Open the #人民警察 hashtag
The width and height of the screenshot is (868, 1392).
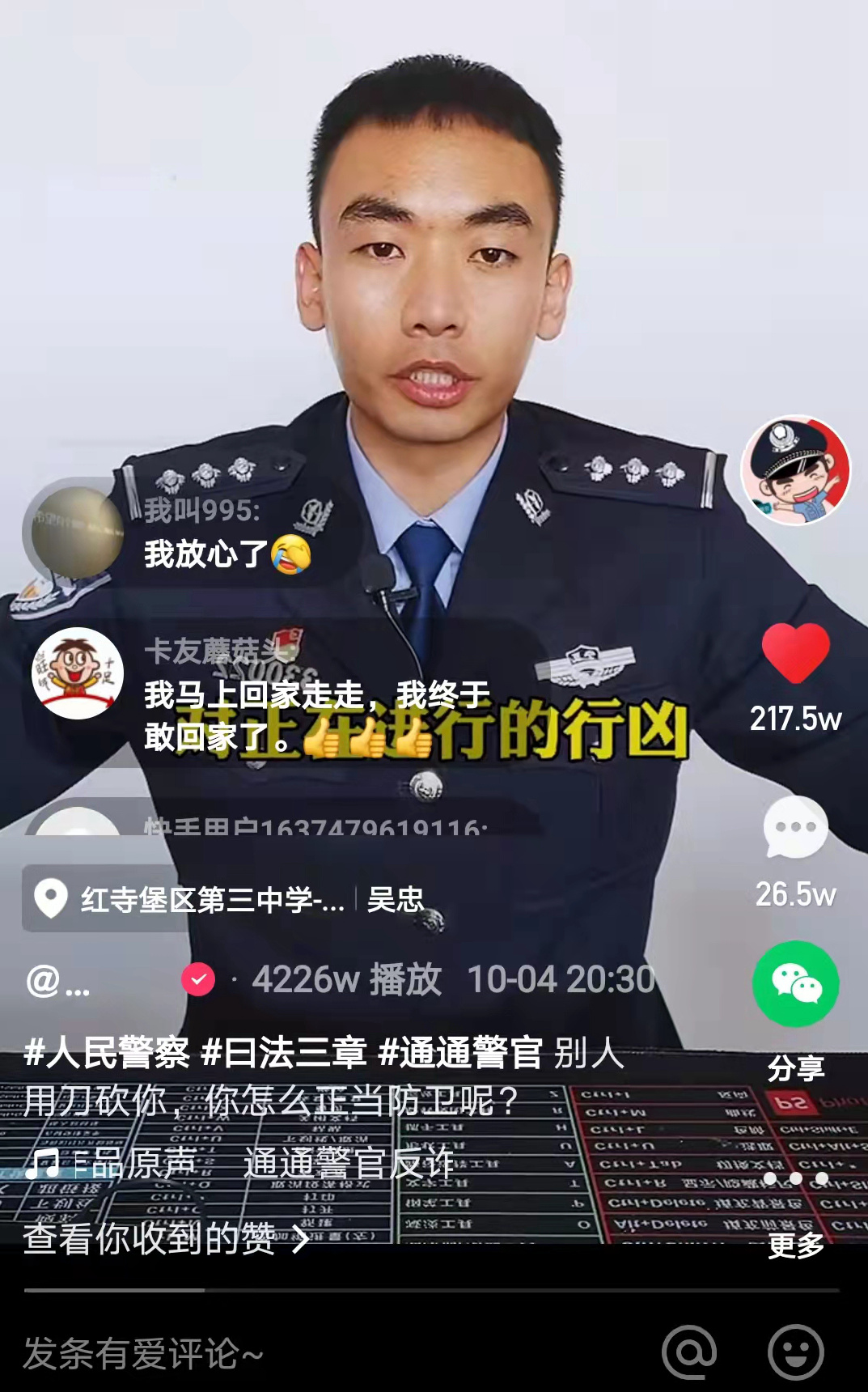[x=106, y=1053]
